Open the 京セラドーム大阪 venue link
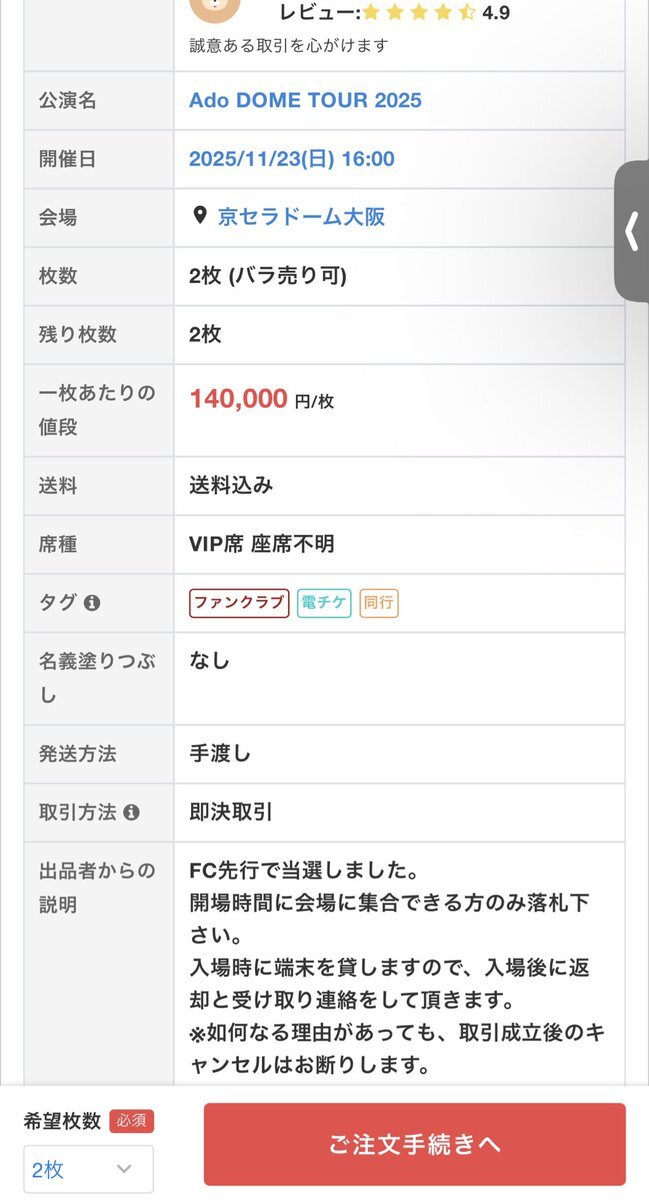This screenshot has width=649, height=1200. (301, 217)
